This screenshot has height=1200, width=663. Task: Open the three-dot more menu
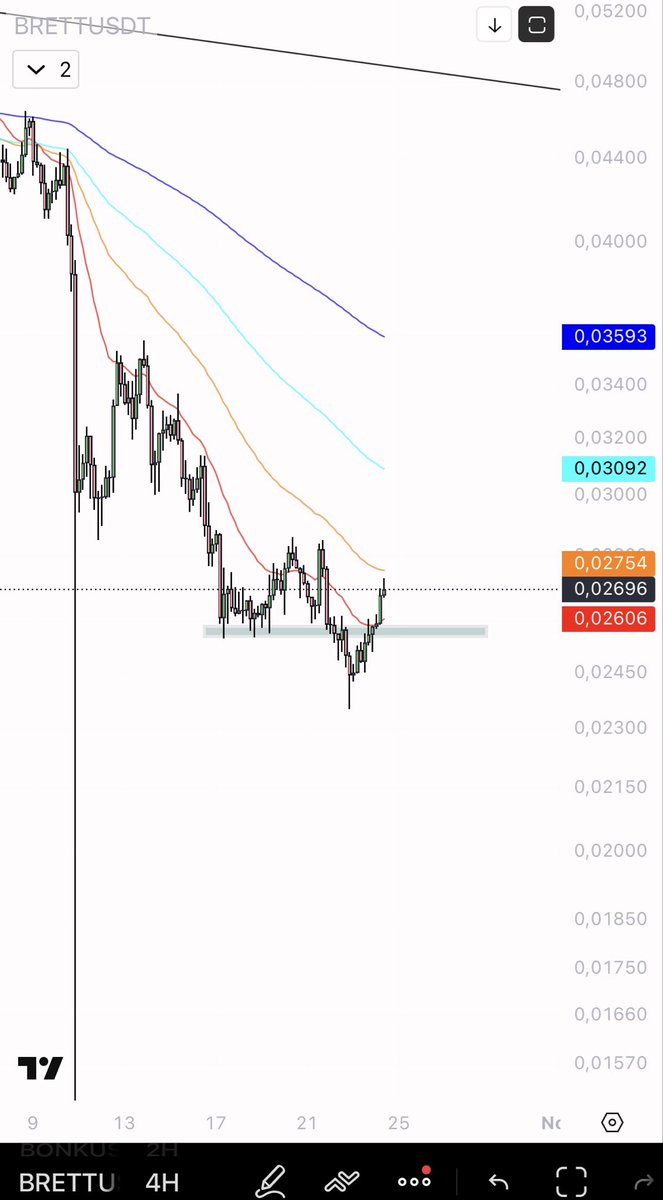[x=414, y=1181]
